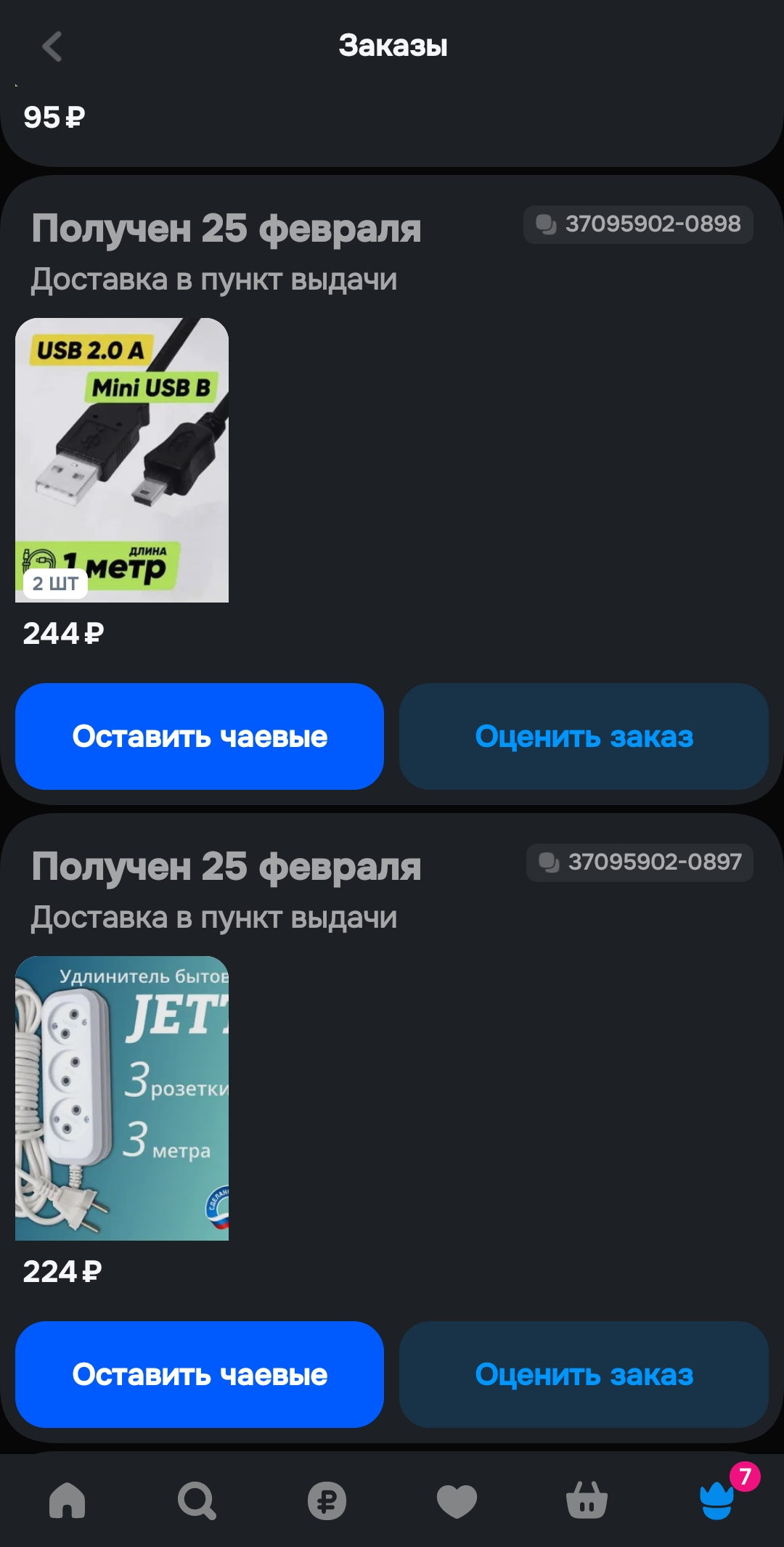Copy order number 37095902-0897
This screenshot has width=784, height=1547.
[x=639, y=862]
